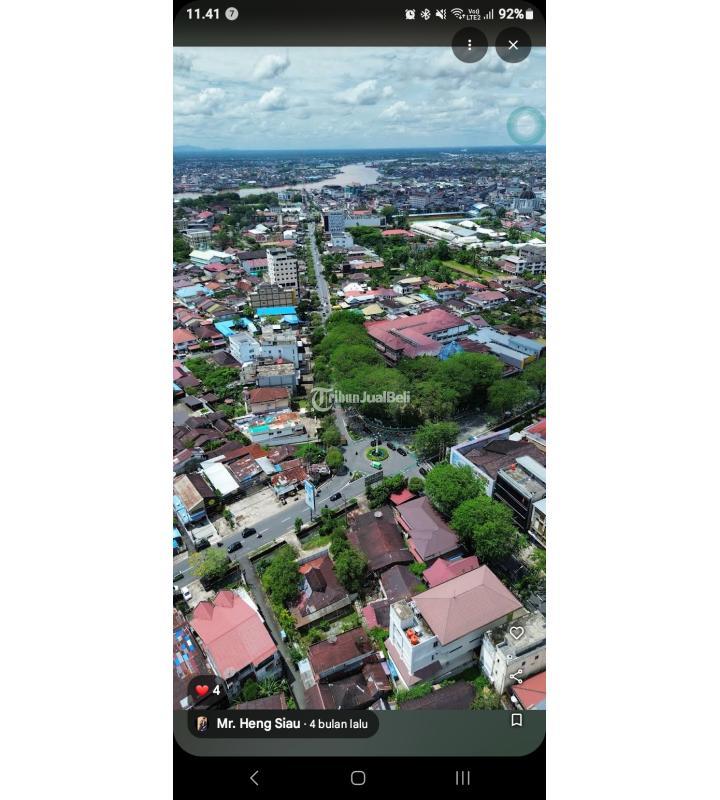Close the photo viewer with the X
720x800 pixels.
tap(512, 45)
